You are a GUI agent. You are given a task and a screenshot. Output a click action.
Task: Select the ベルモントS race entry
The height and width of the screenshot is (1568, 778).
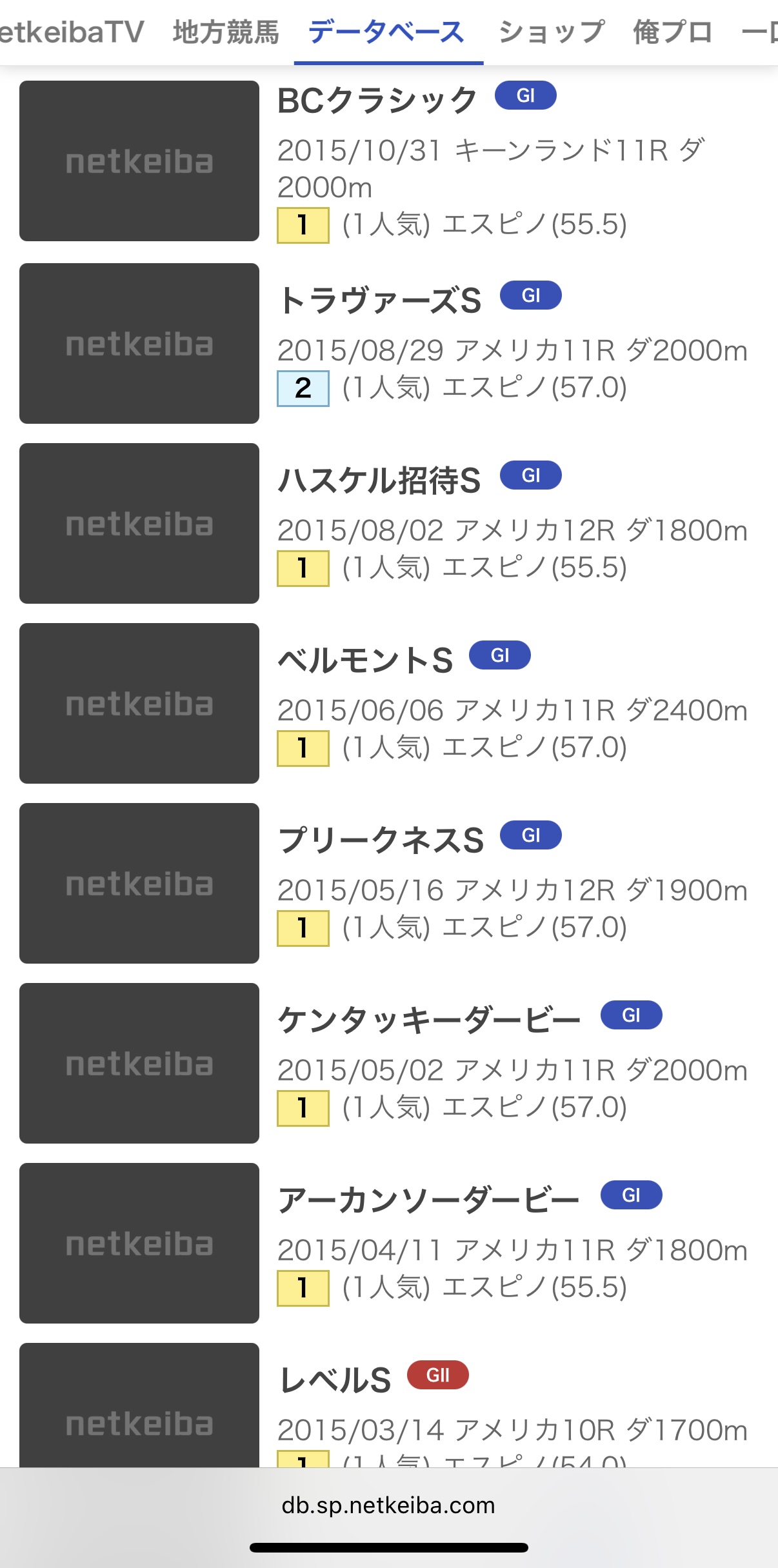[365, 661]
